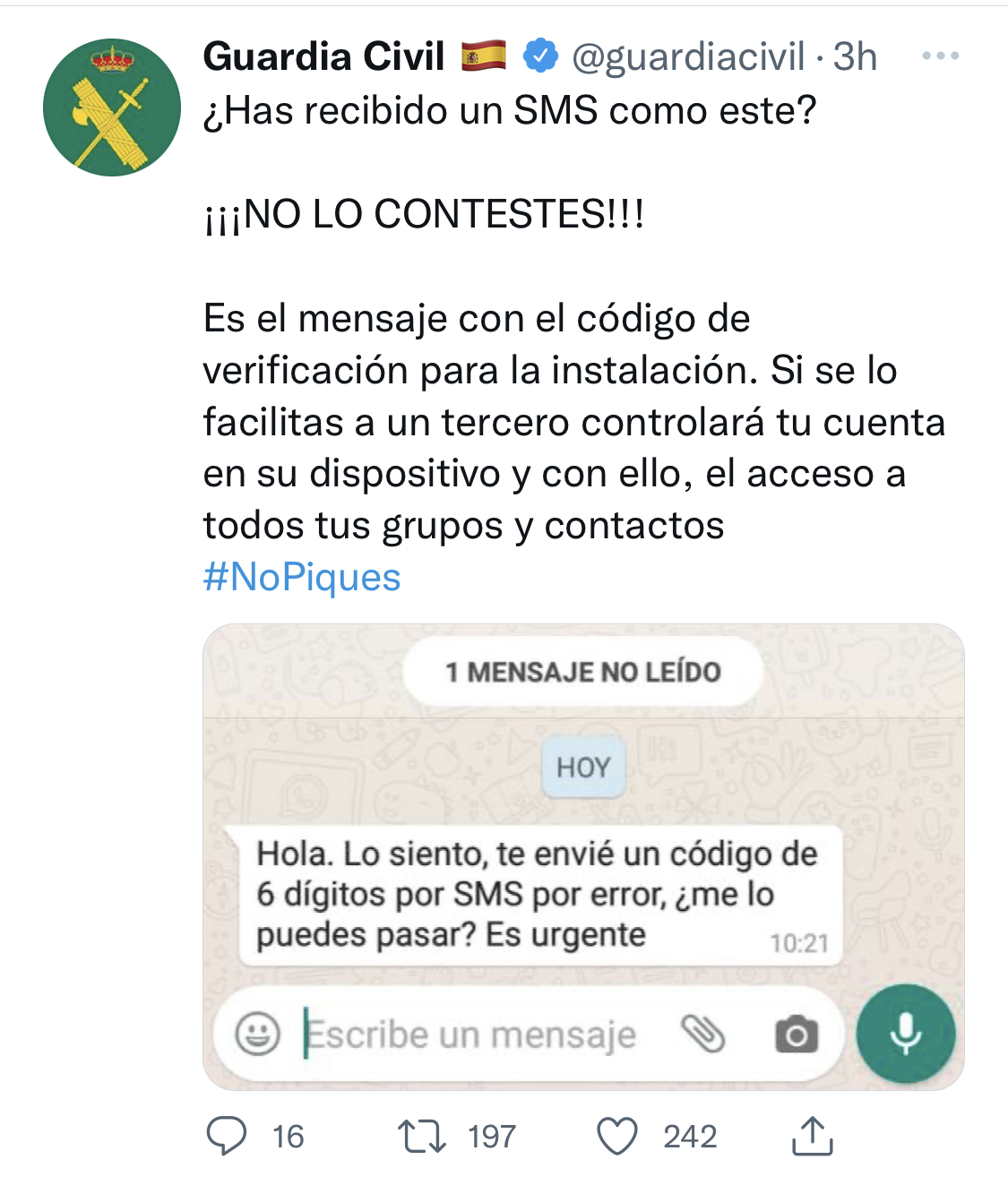1008x1194 pixels.
Task: Share this tweet
Action: (x=812, y=1136)
